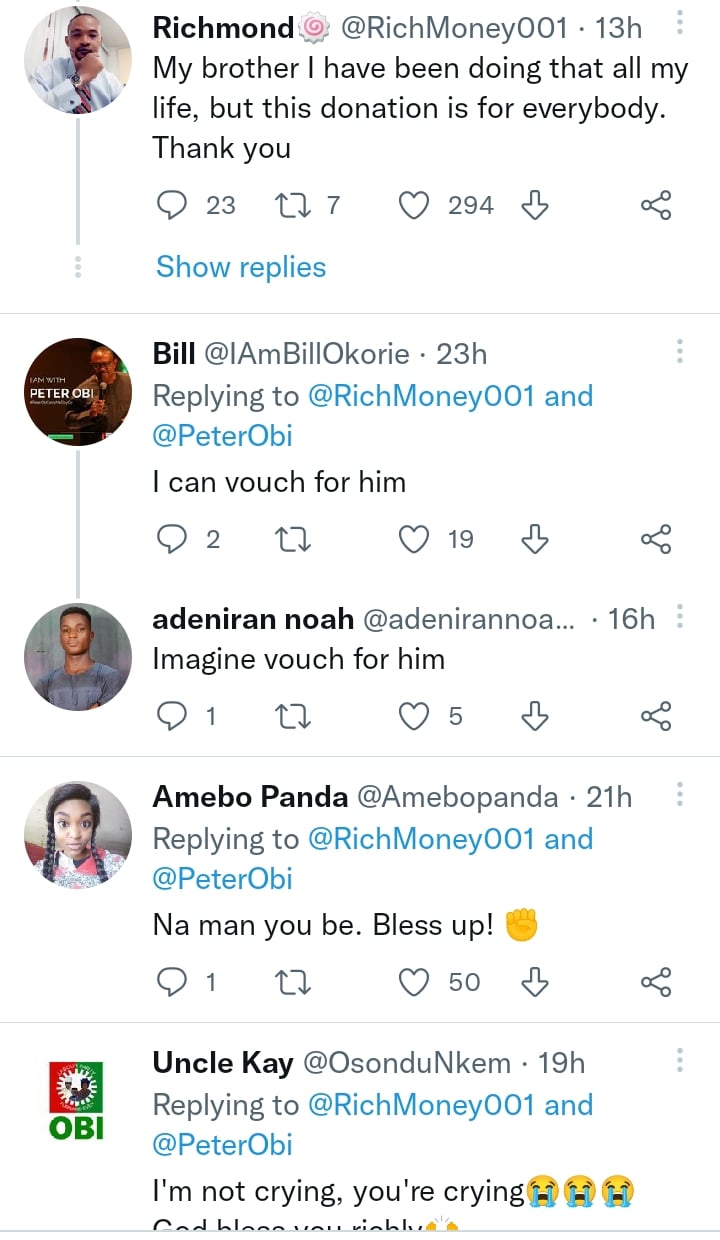Open overflow menu on Uncle Kay's tweet
This screenshot has width=720, height=1240.
point(680,1061)
